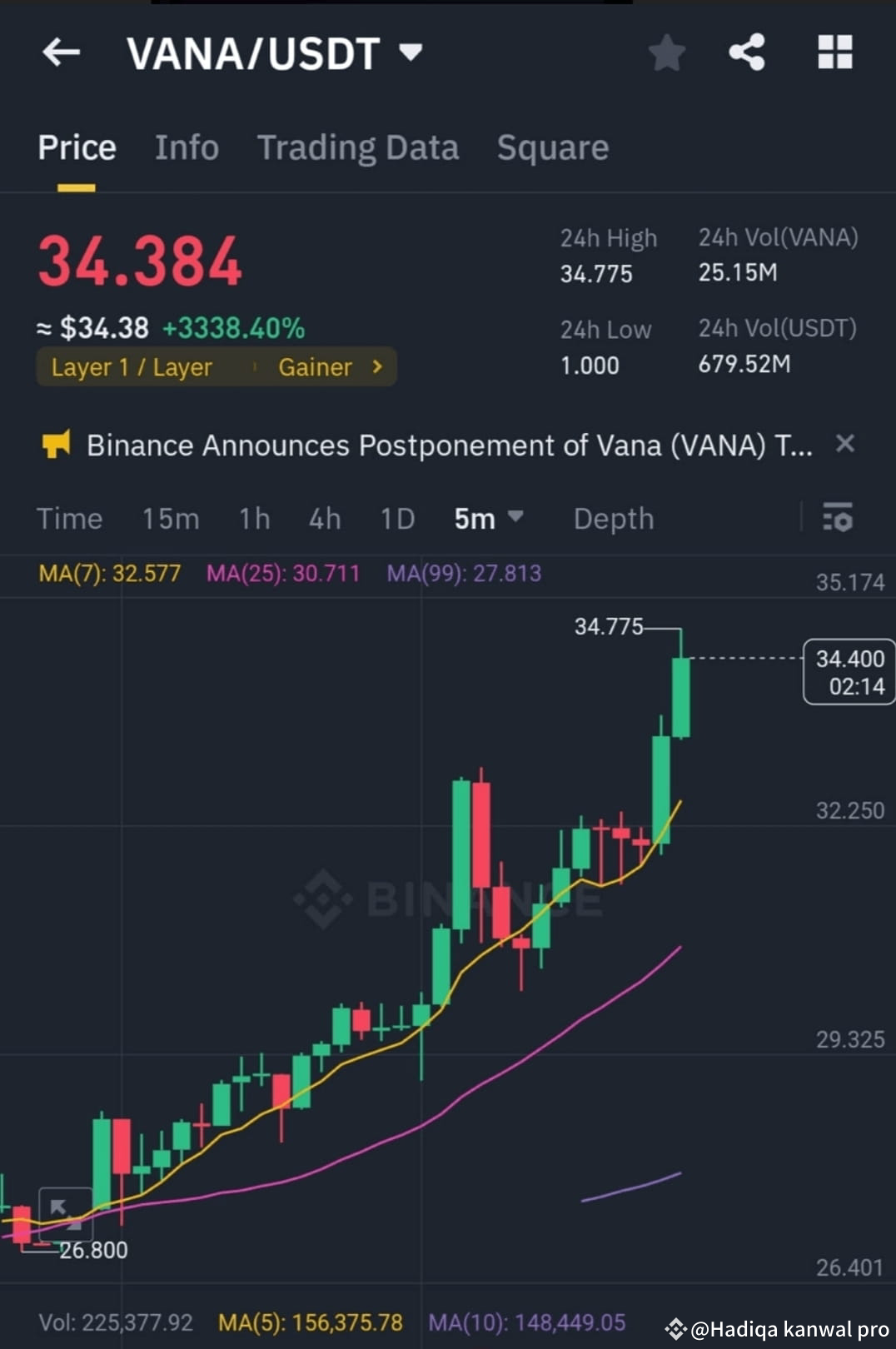Open chart indicator settings icon

click(838, 518)
